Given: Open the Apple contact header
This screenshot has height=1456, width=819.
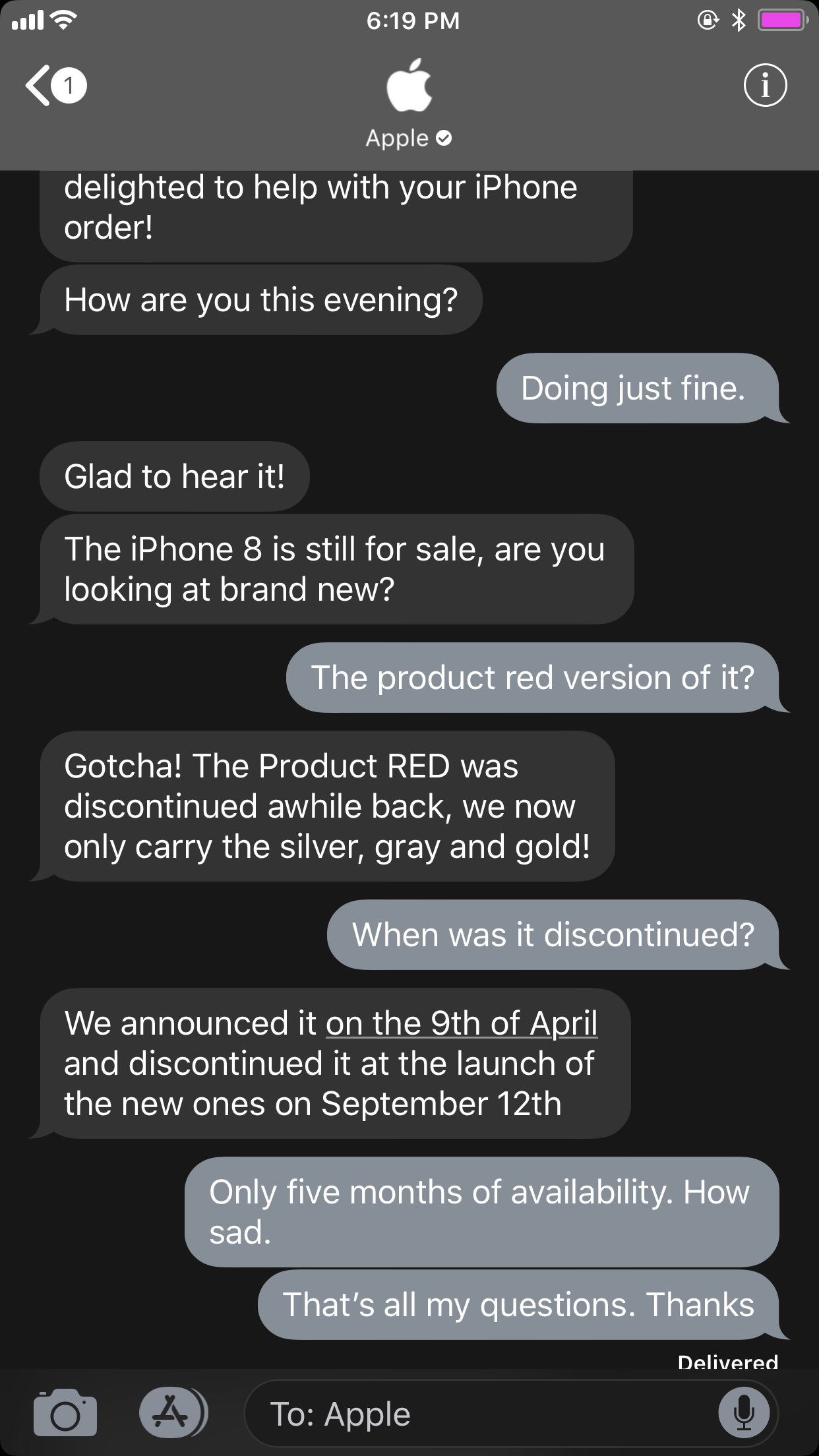Looking at the screenshot, I should pos(409,104).
